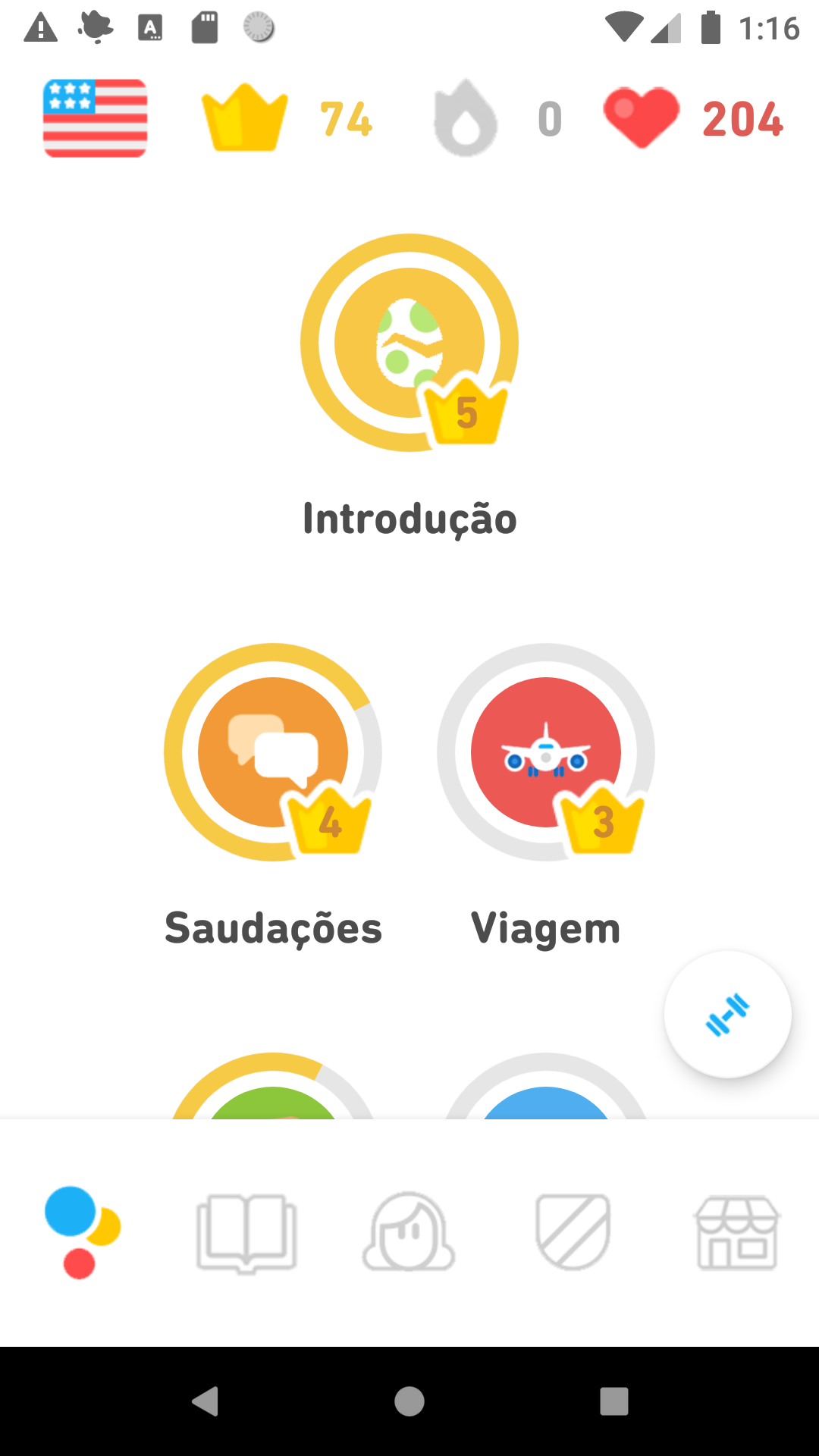Screen dimensions: 819x1456
Task: View the crowns total
Action: 286,118
